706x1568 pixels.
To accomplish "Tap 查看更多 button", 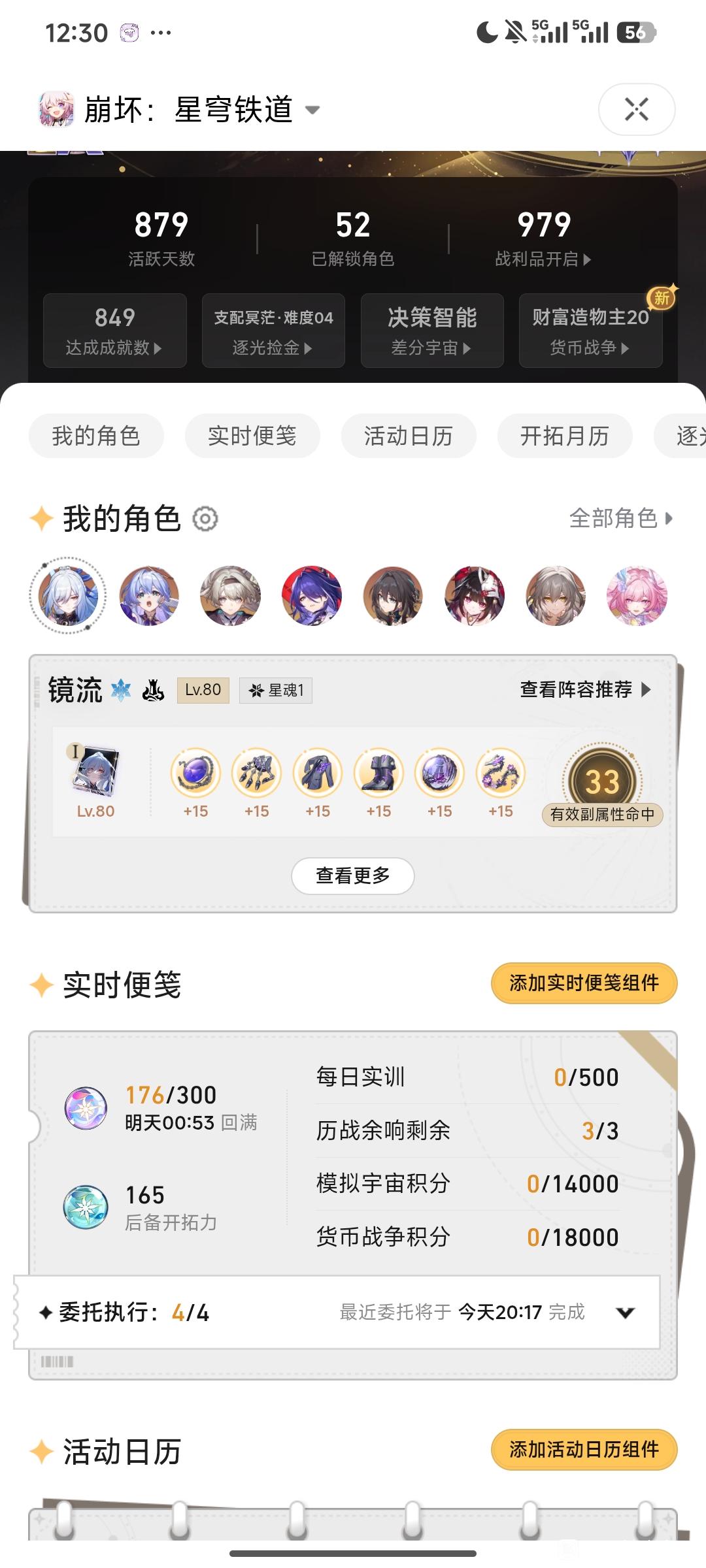I will coord(353,875).
